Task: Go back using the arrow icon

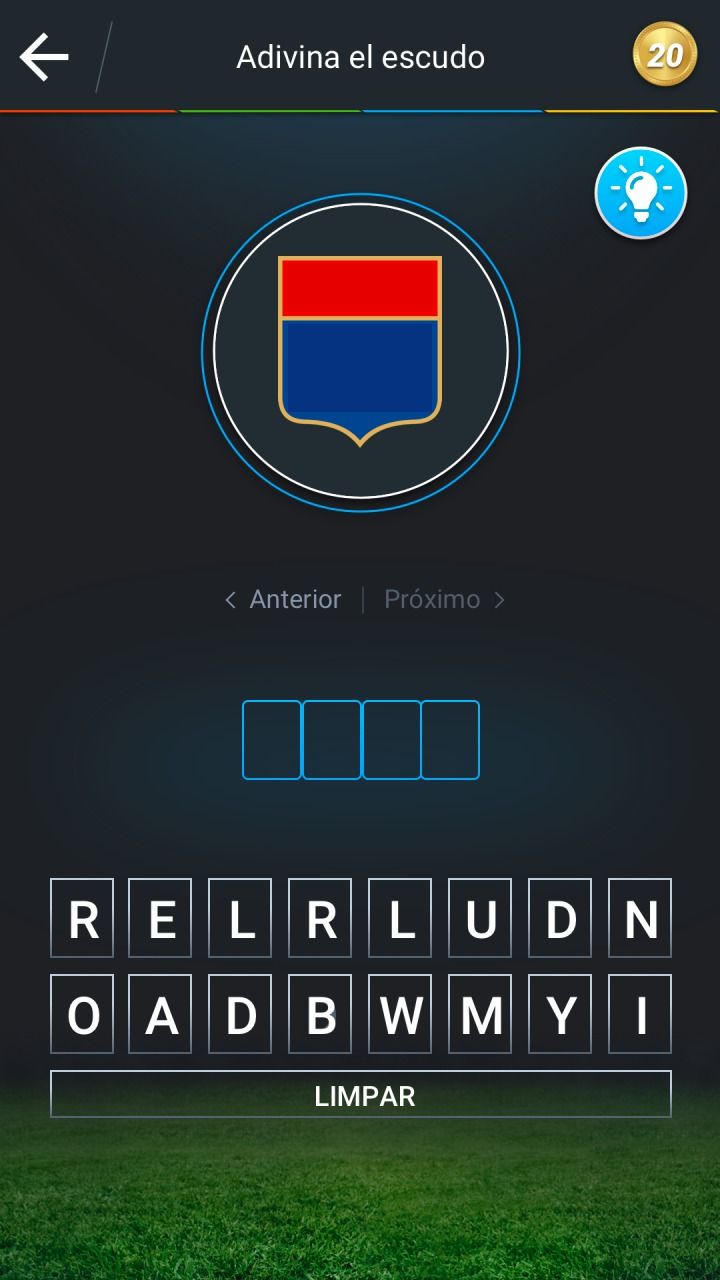Action: point(44,57)
